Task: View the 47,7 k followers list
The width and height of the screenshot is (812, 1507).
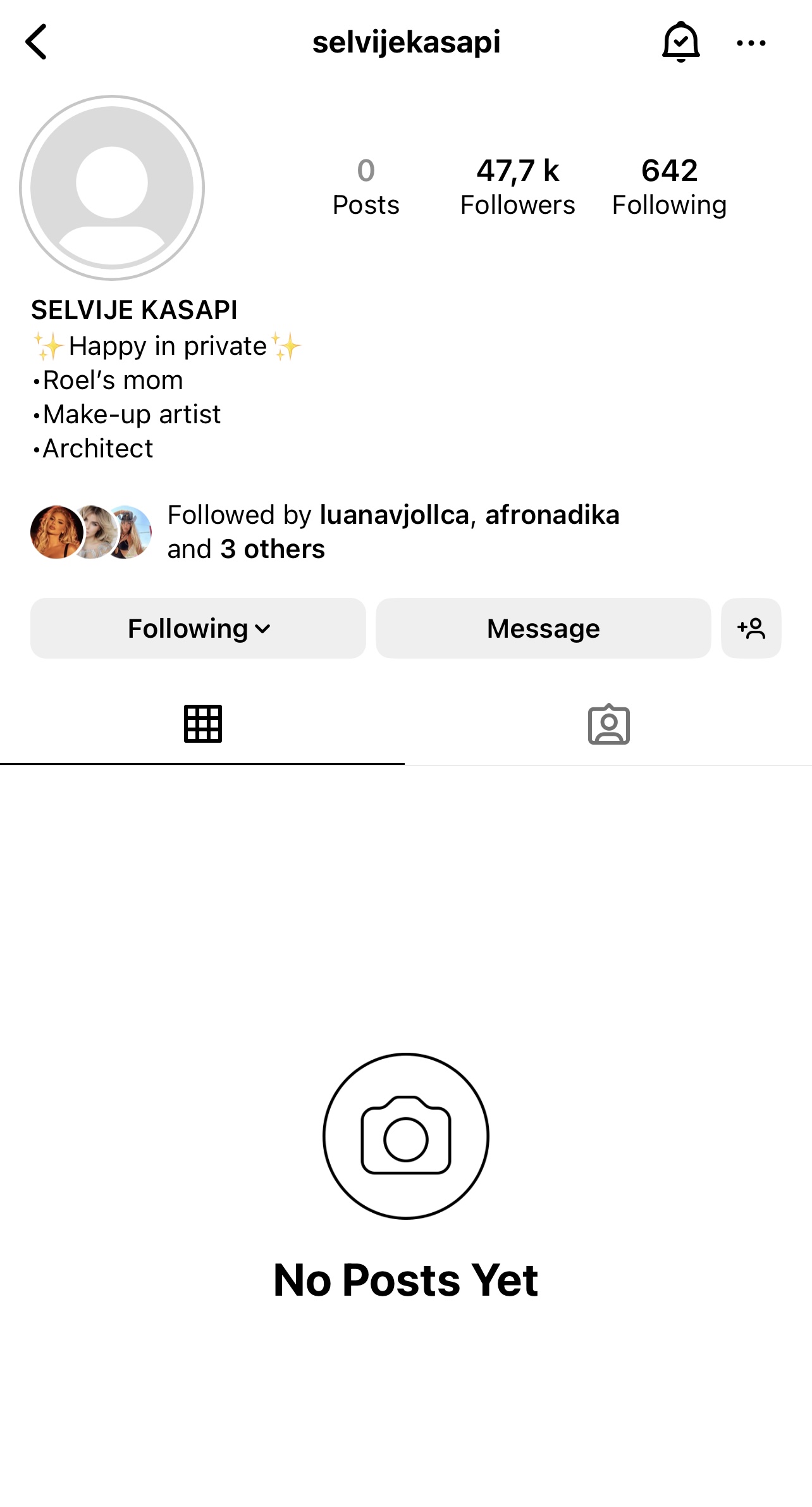Action: 517,187
